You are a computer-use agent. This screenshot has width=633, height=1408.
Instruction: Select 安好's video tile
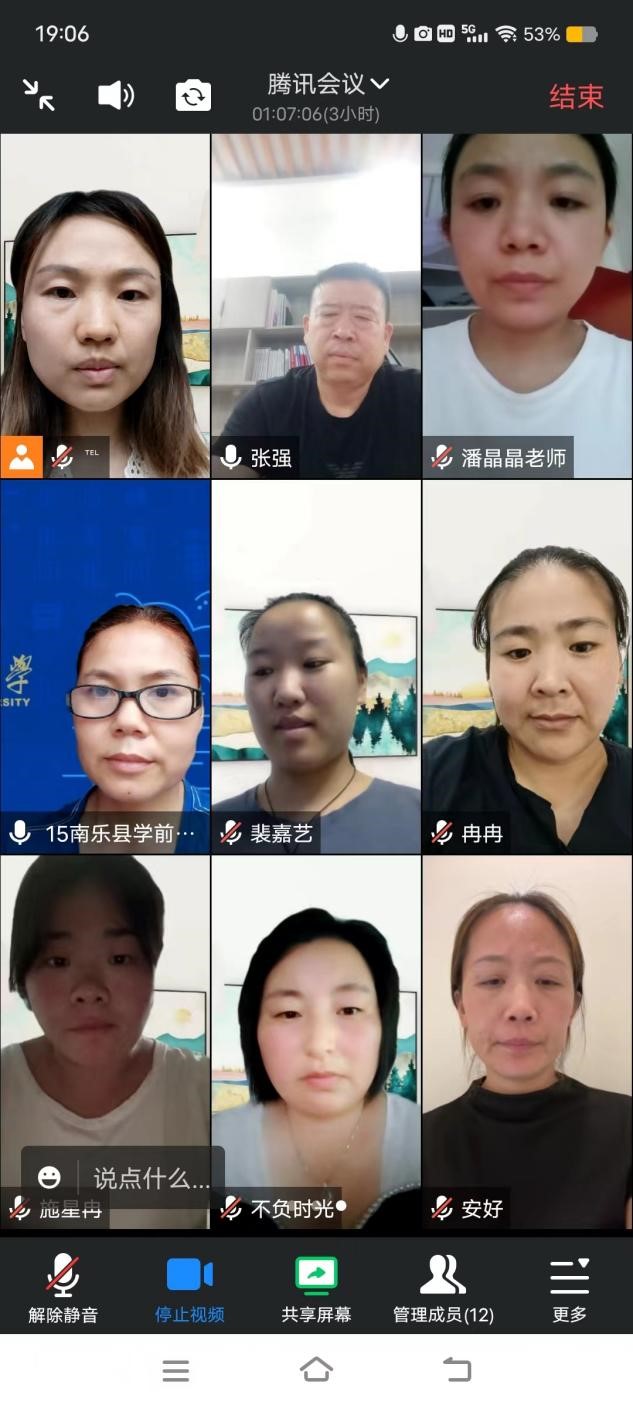coord(527,1040)
